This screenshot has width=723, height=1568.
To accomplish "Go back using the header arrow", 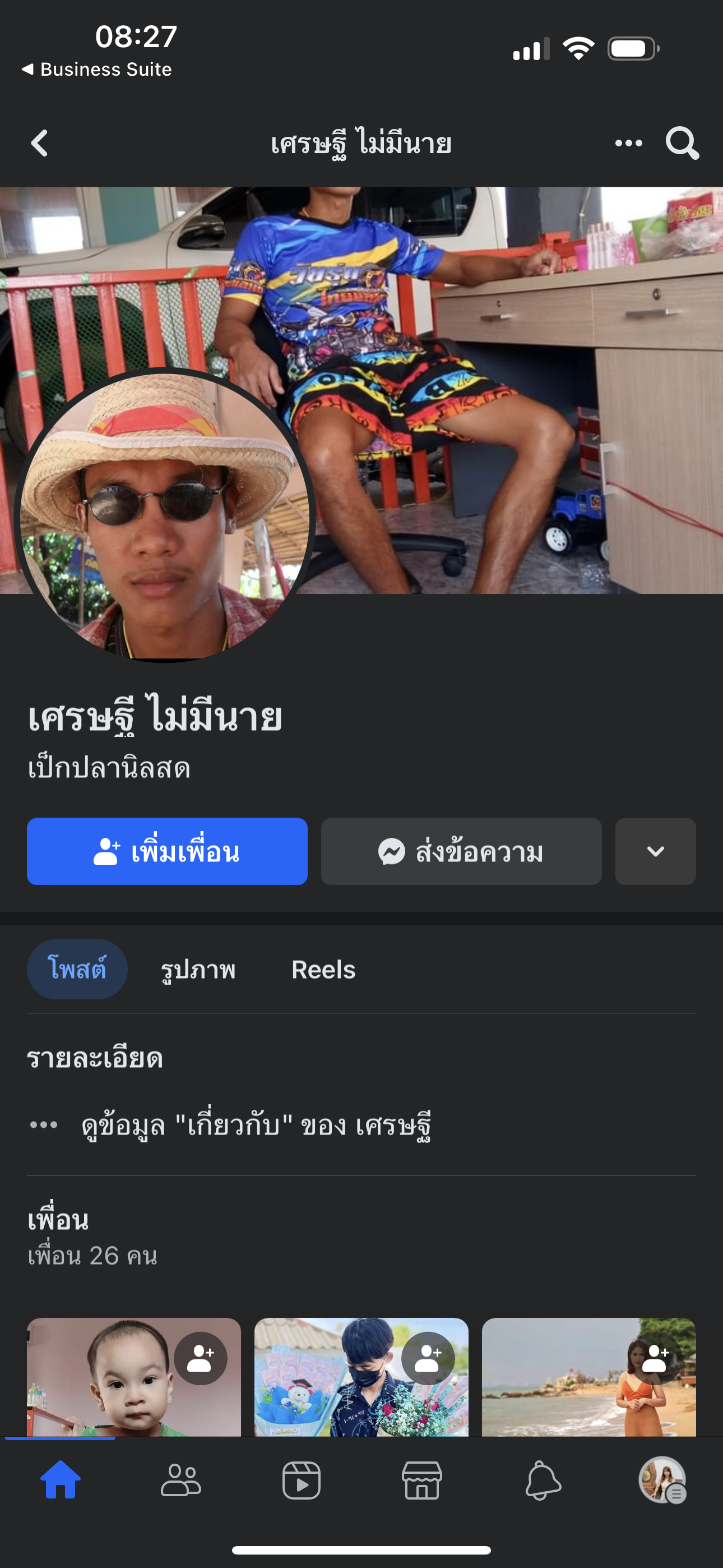I will (x=40, y=144).
